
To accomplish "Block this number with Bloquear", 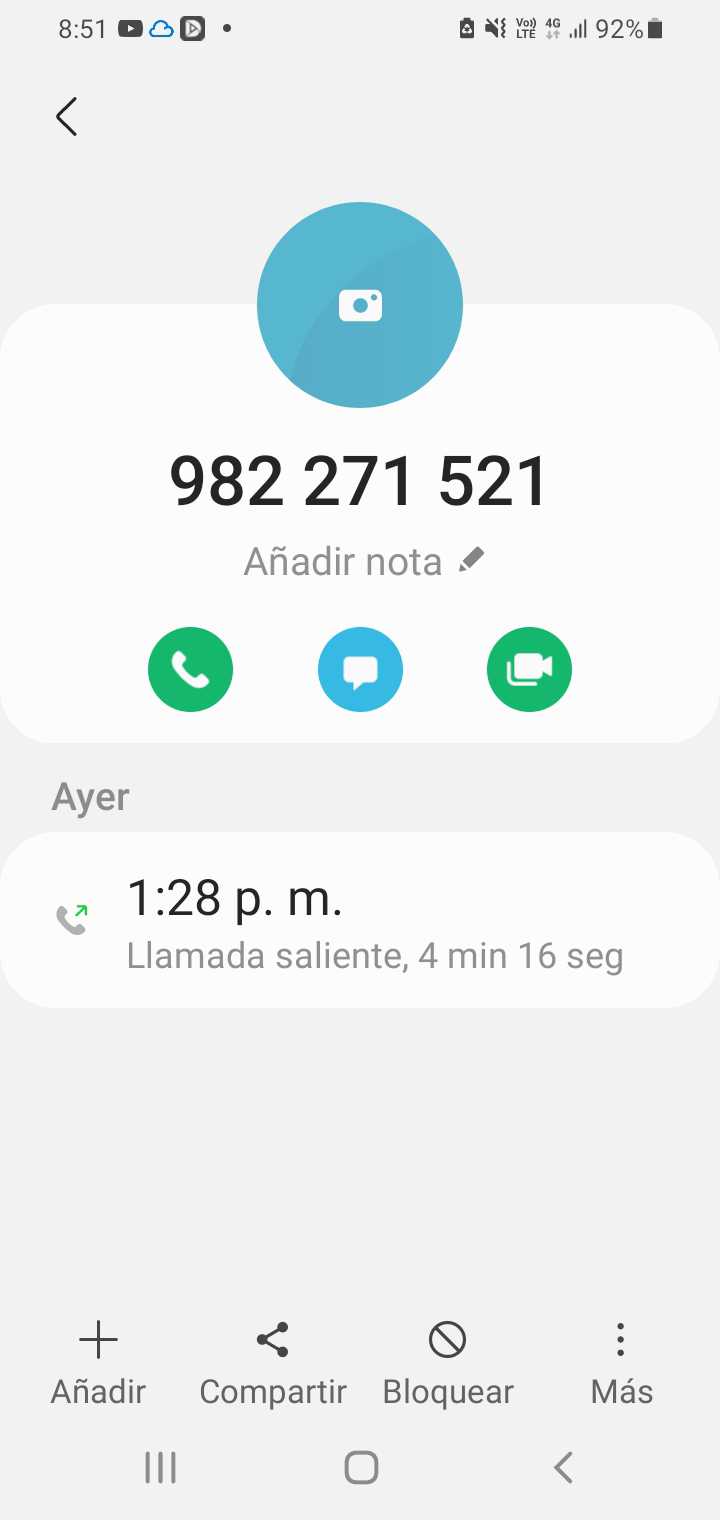I will 447,1362.
